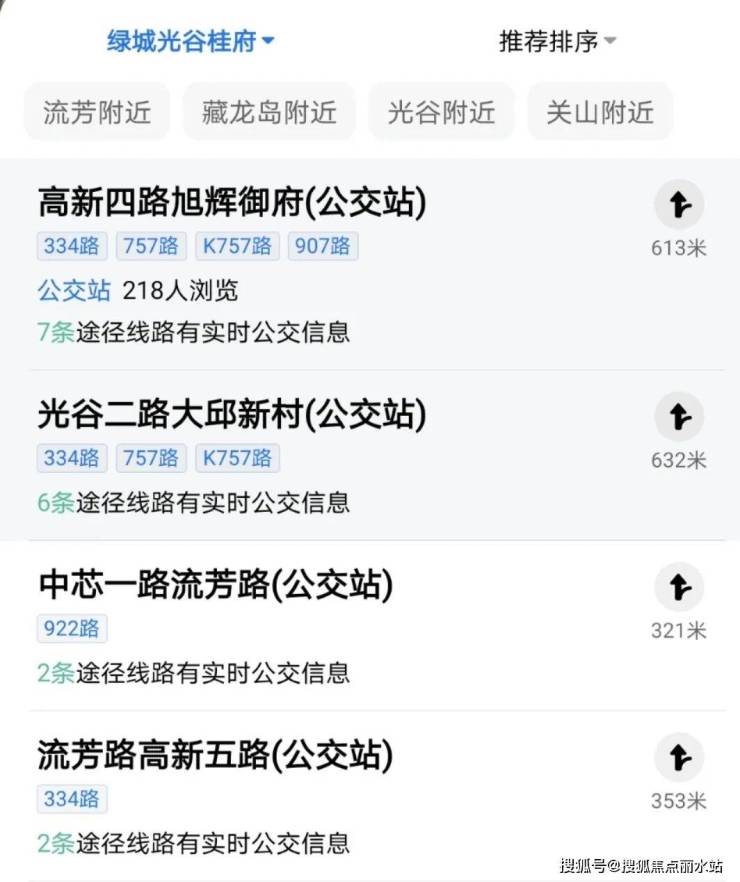The image size is (740, 882).
Task: Navigate to 高新四路旭辉御府 station, 613米
Action: pyautogui.click(x=679, y=206)
